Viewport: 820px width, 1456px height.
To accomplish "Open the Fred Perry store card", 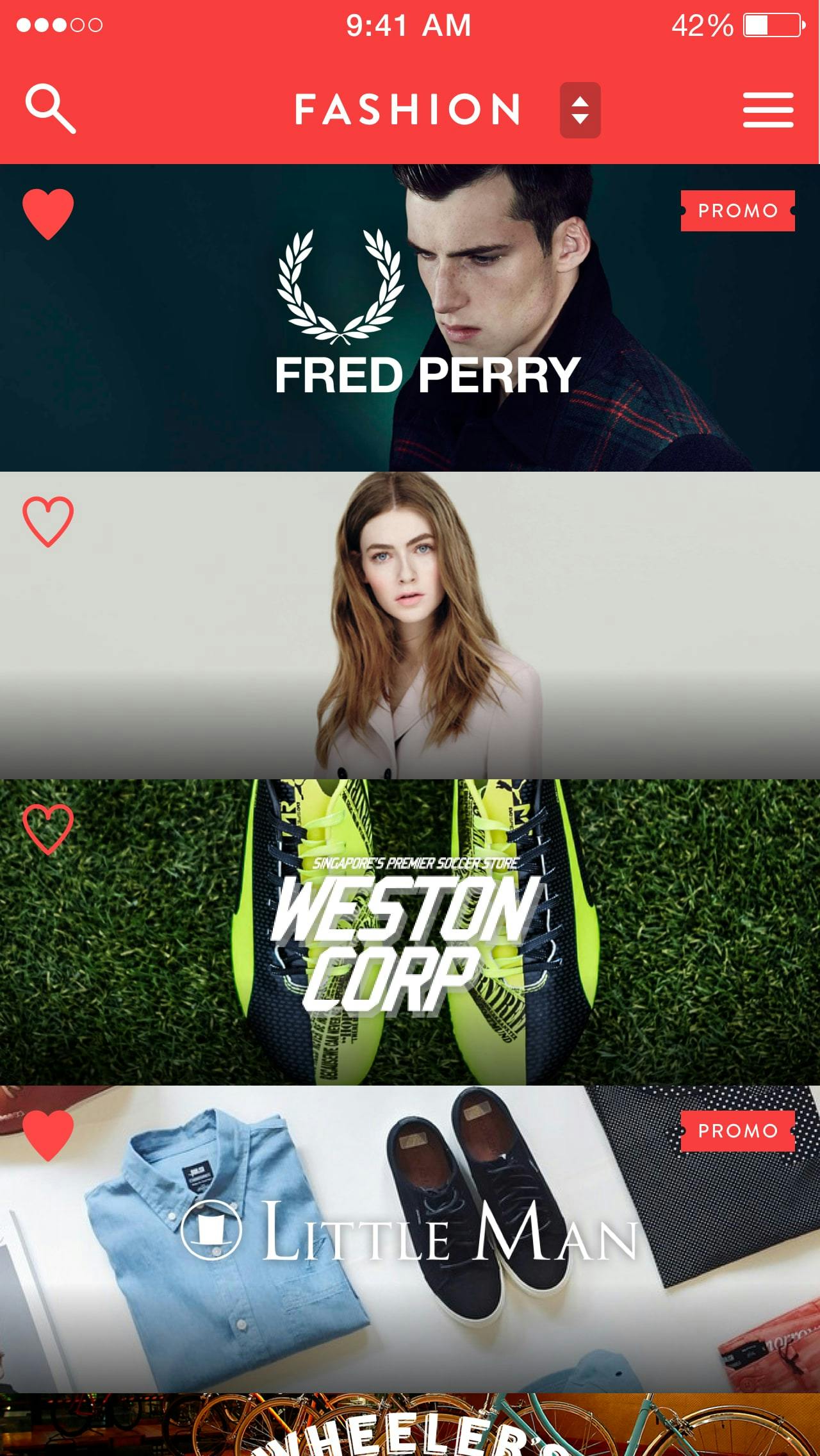I will [410, 359].
